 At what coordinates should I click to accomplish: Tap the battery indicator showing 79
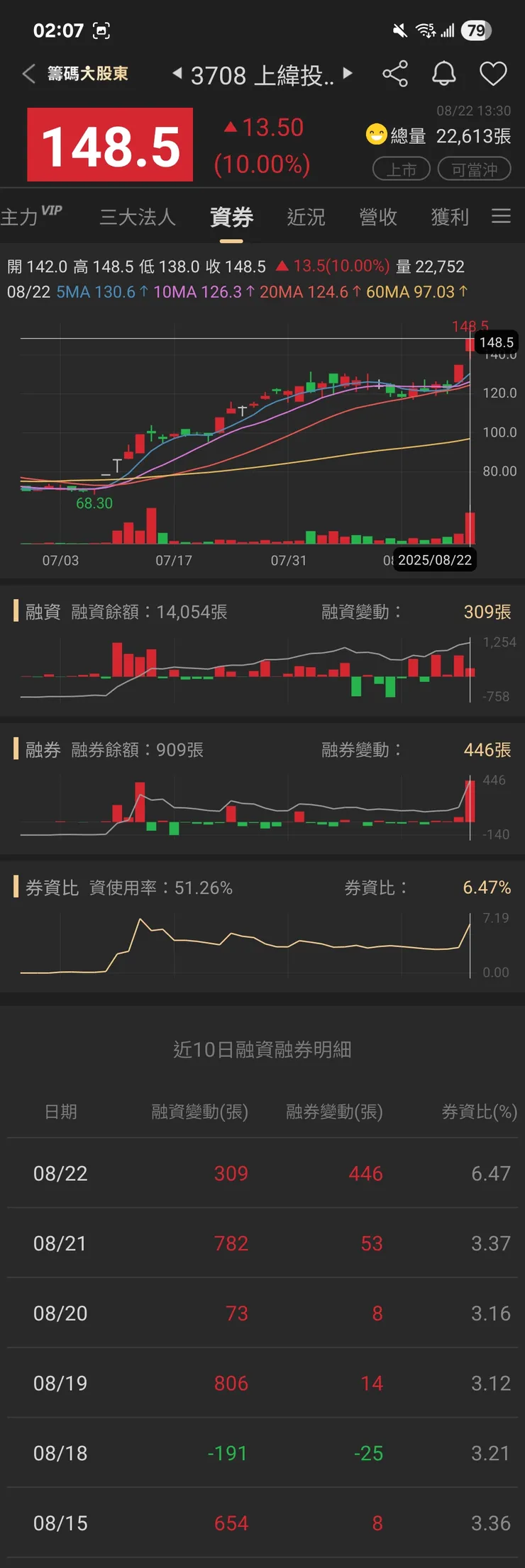[477, 30]
